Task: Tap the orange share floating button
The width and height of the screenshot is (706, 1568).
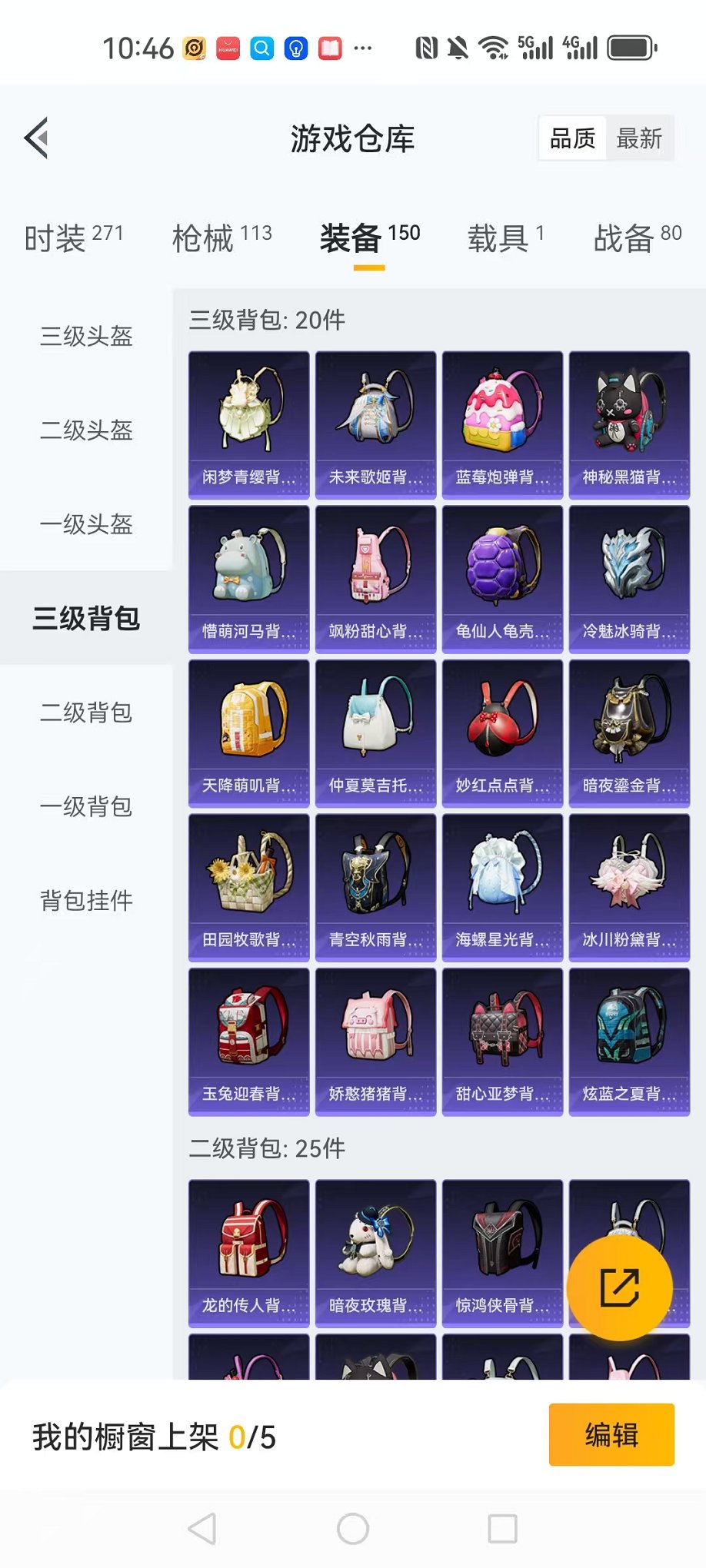Action: coord(619,1288)
